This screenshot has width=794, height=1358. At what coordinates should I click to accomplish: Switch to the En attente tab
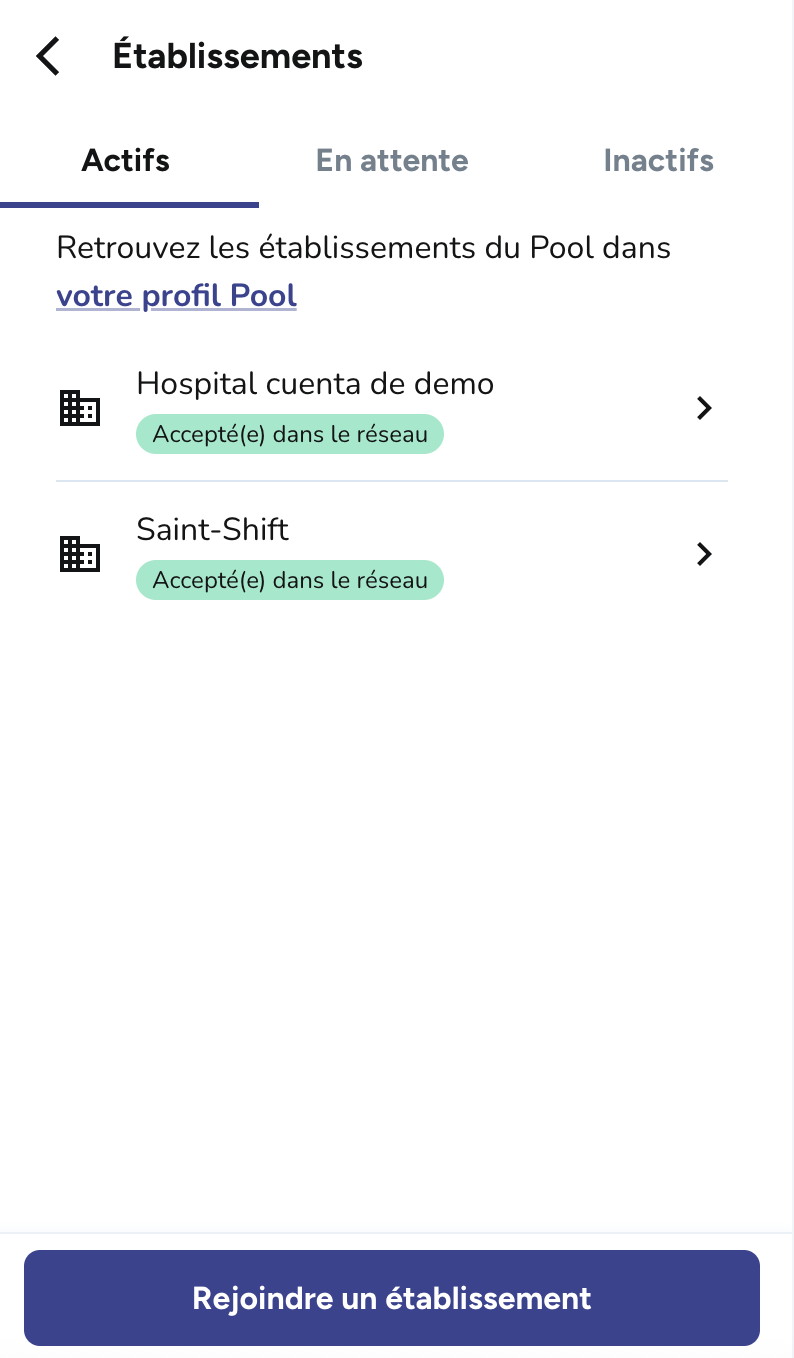pyautogui.click(x=392, y=160)
